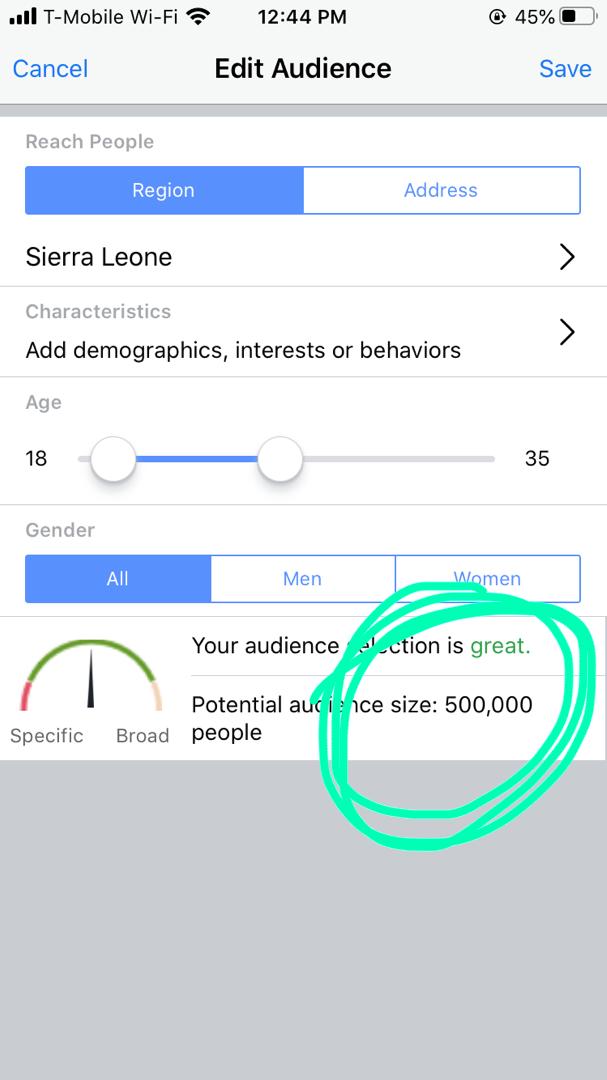Open Characteristics to add demographics
This screenshot has width=607, height=1080.
click(x=302, y=332)
